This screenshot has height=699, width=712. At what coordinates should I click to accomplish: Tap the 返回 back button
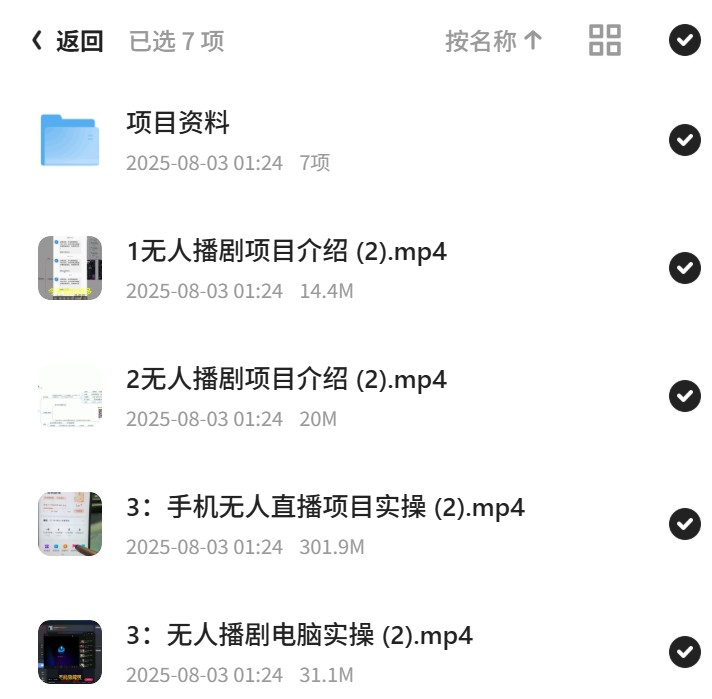(67, 41)
